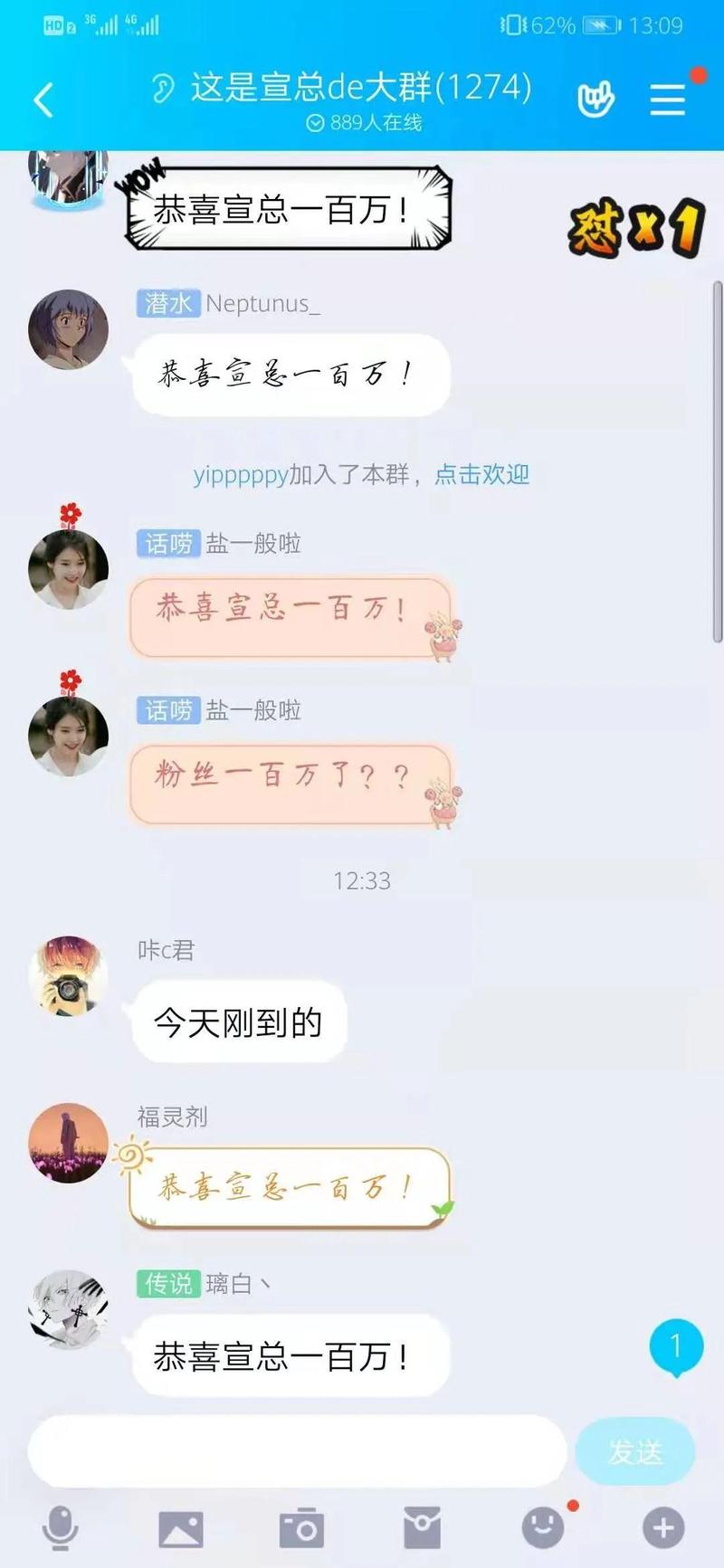Screen dimensions: 724x1568
Task: View 璃白's profile avatar
Action: pyautogui.click(x=69, y=1309)
